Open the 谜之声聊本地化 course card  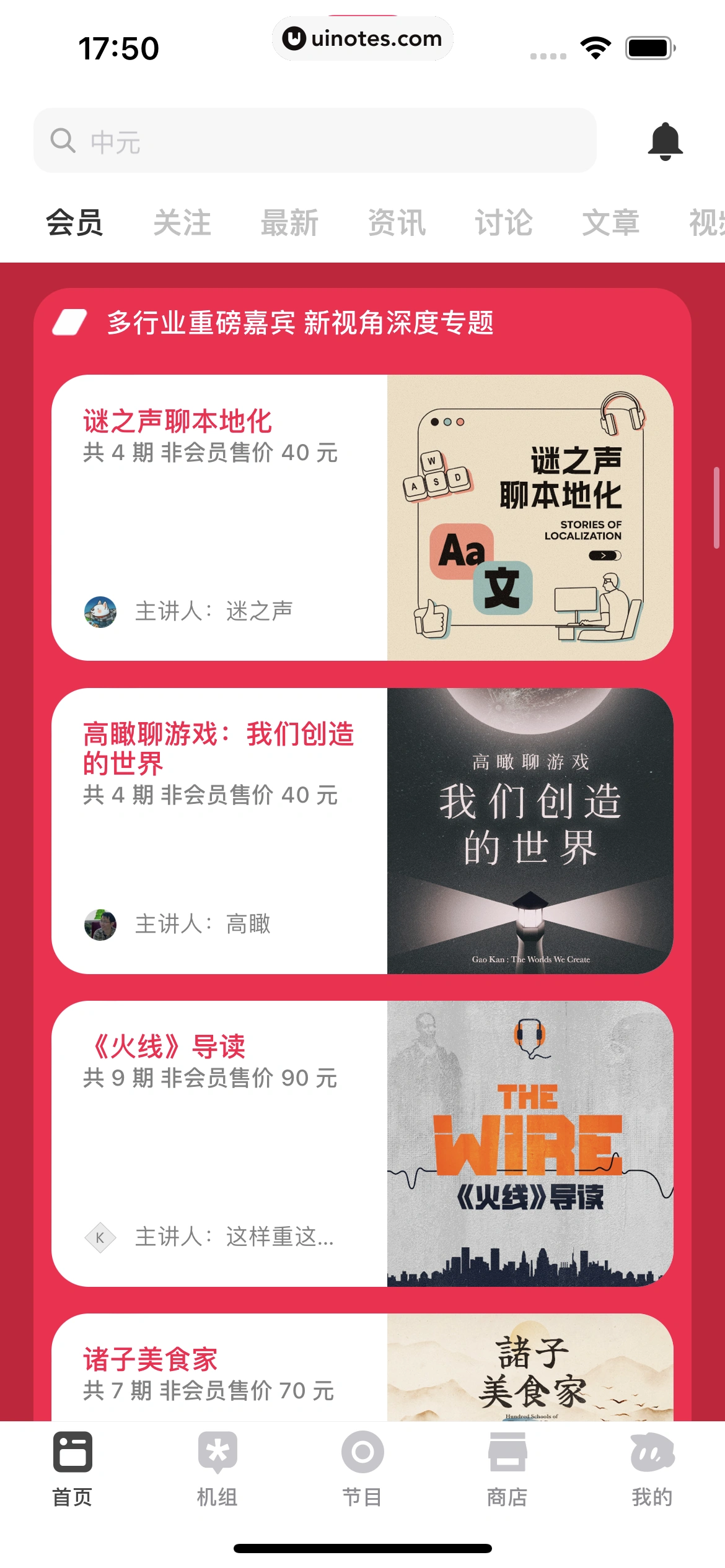click(x=362, y=518)
